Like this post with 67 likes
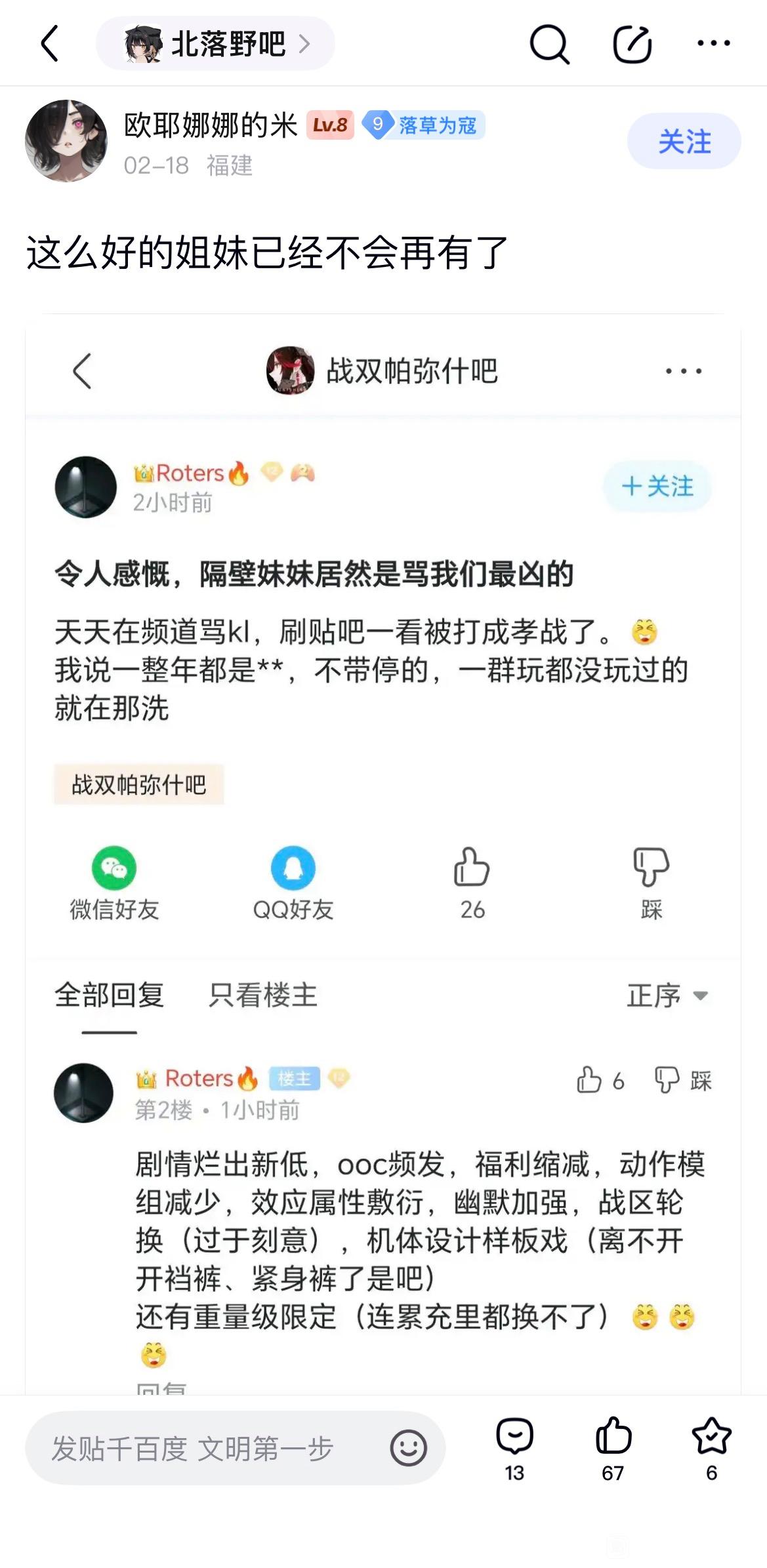767x1568 pixels. click(613, 1447)
